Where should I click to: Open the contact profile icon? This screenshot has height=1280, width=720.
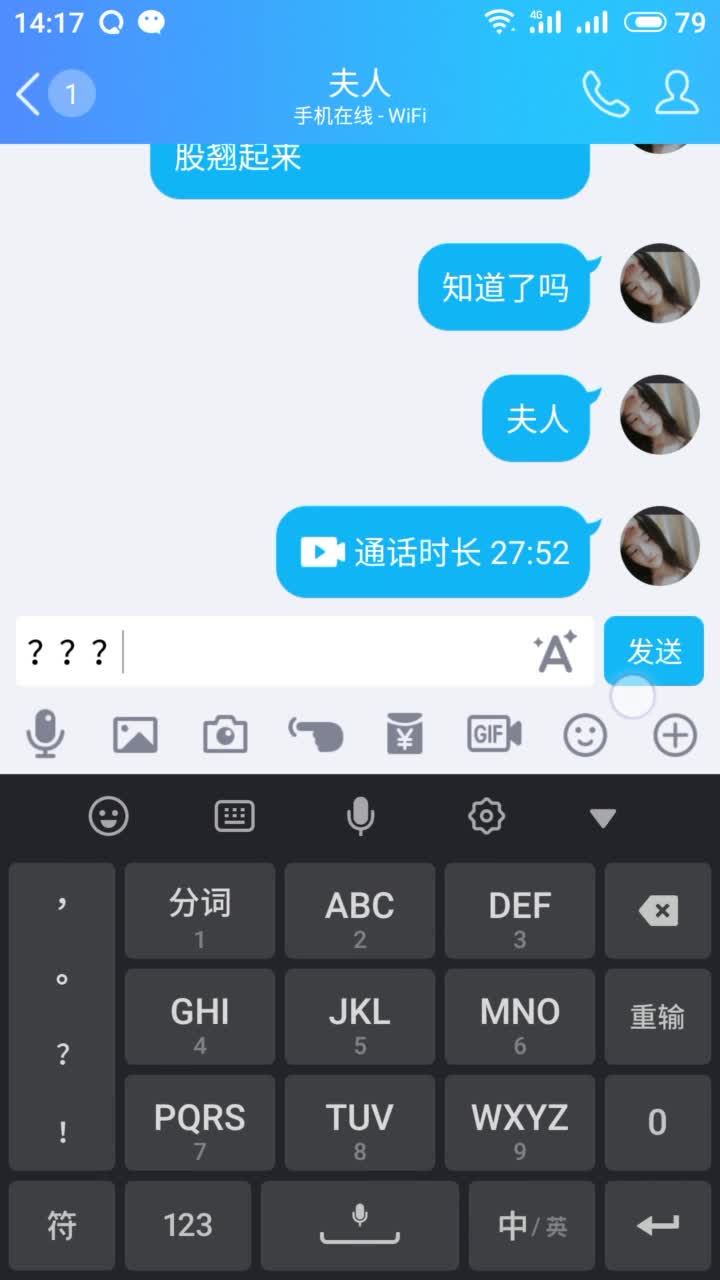pos(677,94)
